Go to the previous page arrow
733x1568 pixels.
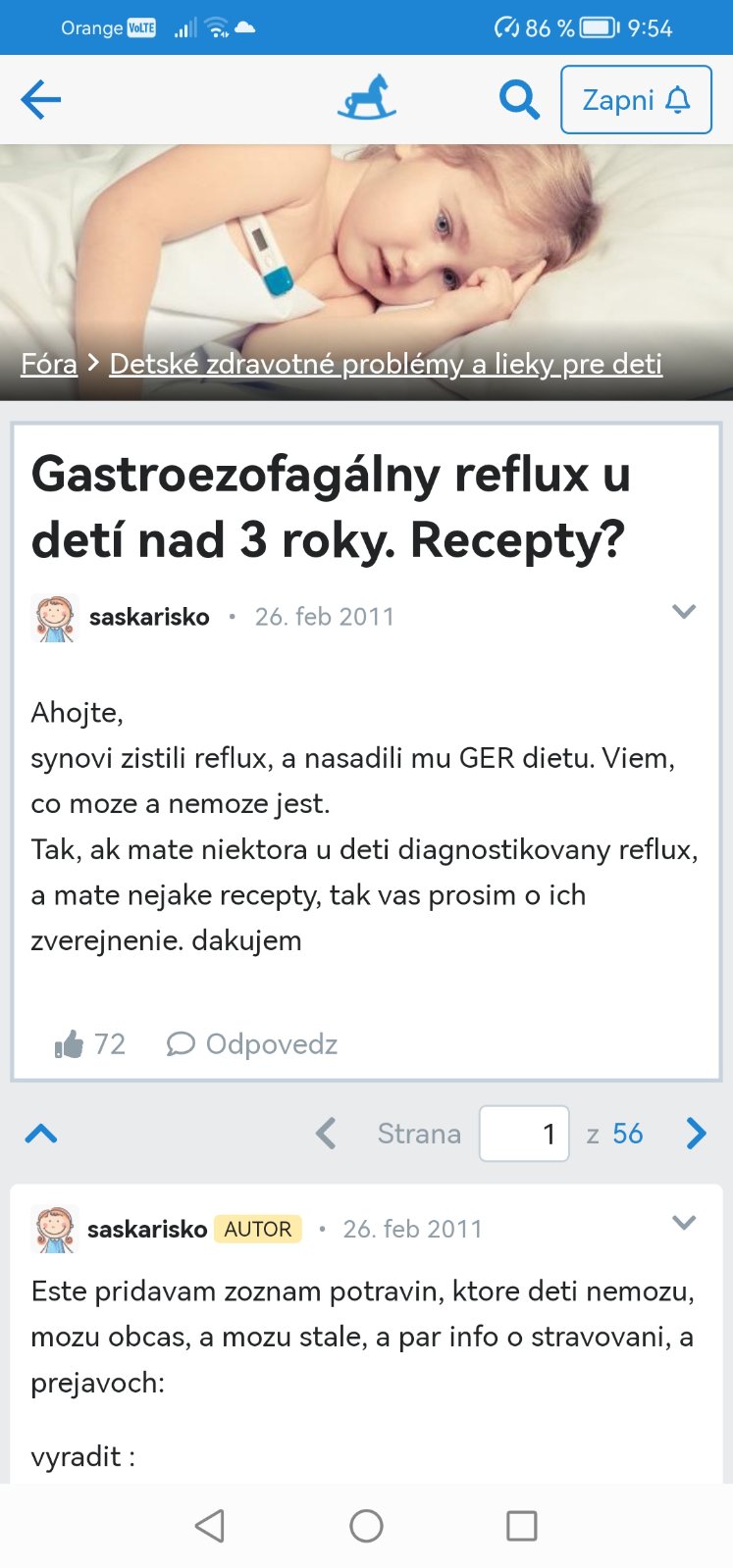(326, 1134)
